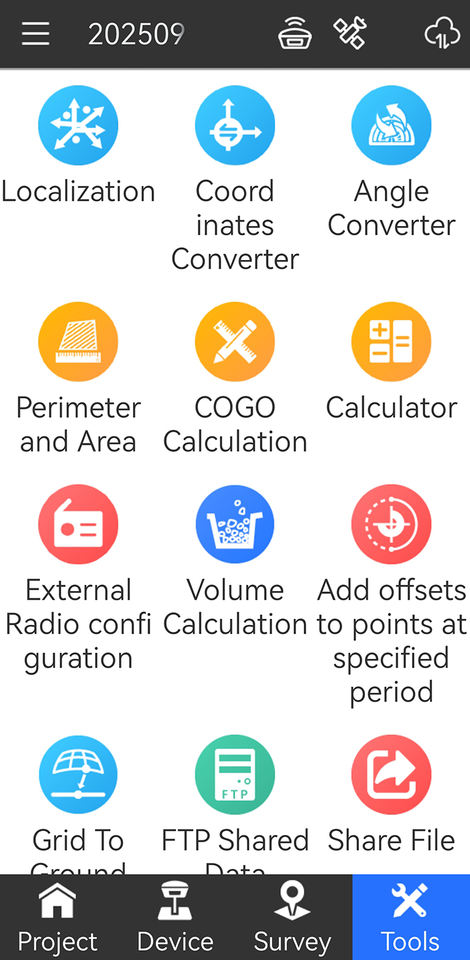Switch to the Device tab
Screen dimensions: 470x960
click(176, 917)
